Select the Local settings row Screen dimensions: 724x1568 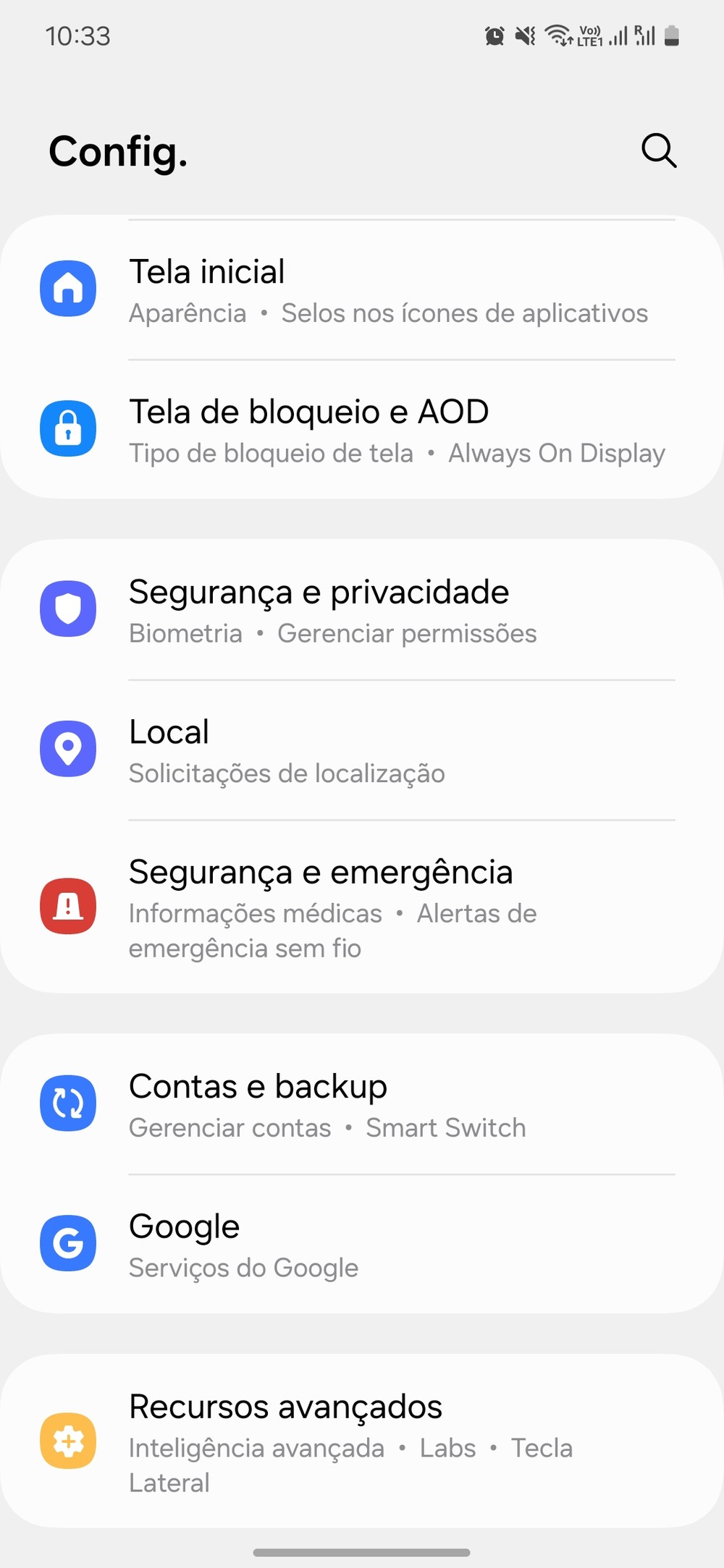tap(362, 750)
